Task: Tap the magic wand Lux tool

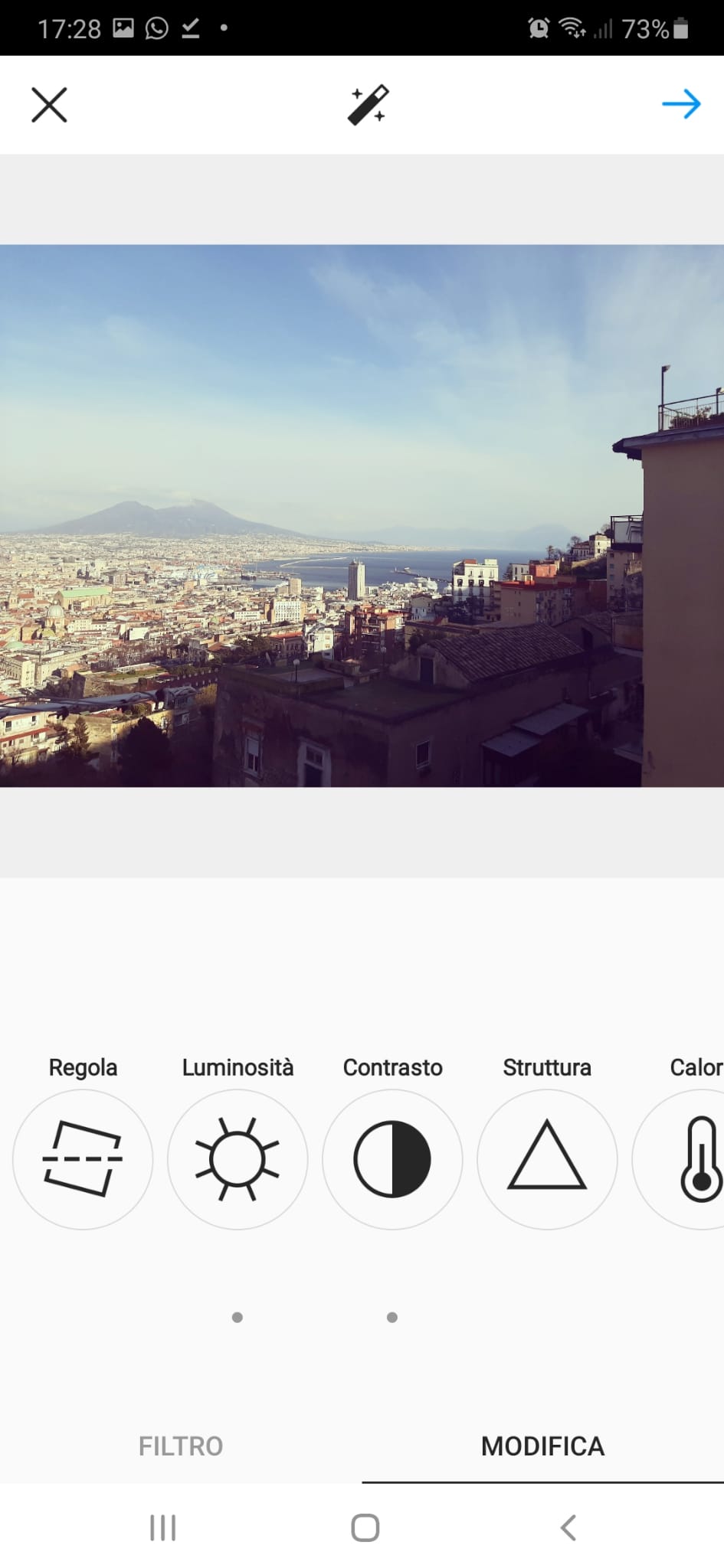Action: pos(368,105)
